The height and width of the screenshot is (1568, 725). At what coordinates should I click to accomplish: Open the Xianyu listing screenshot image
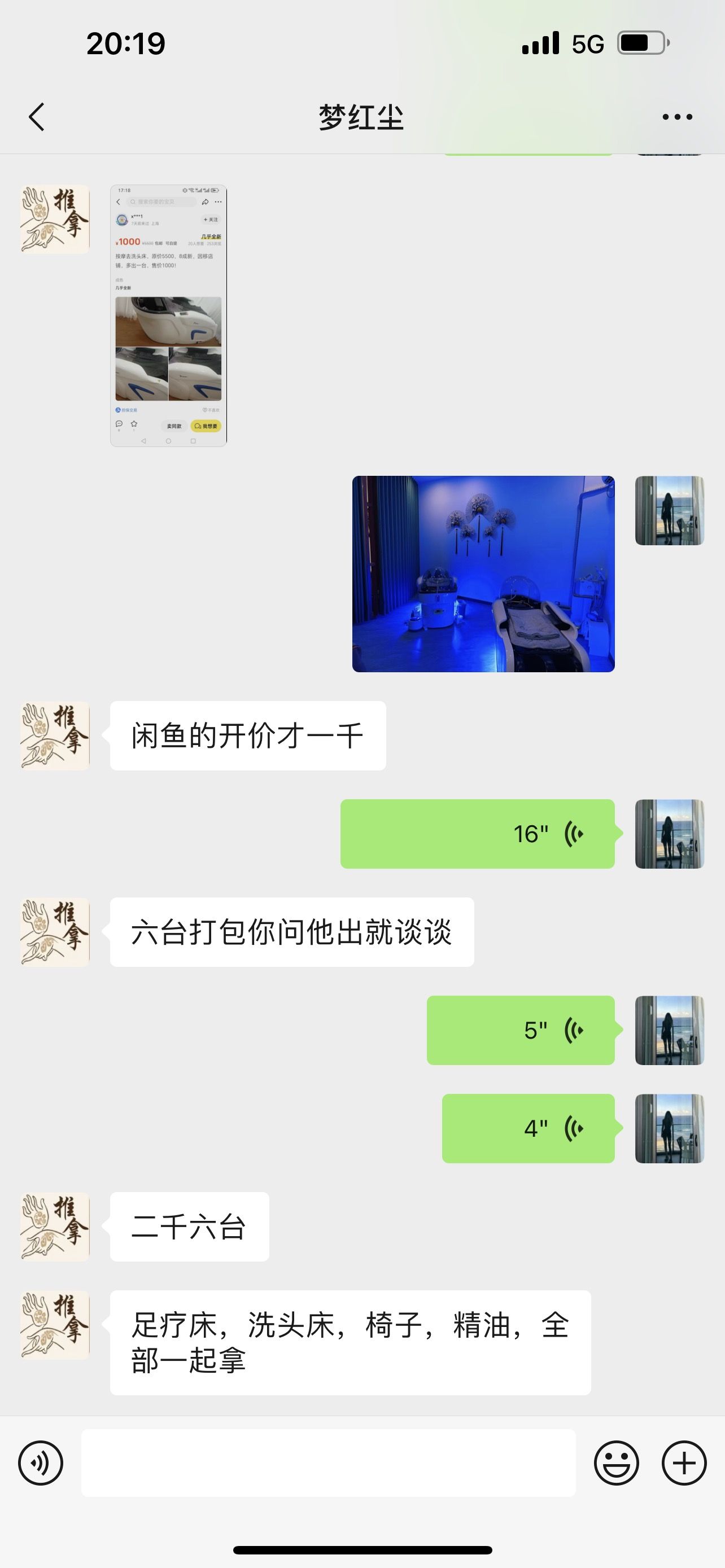pos(169,316)
